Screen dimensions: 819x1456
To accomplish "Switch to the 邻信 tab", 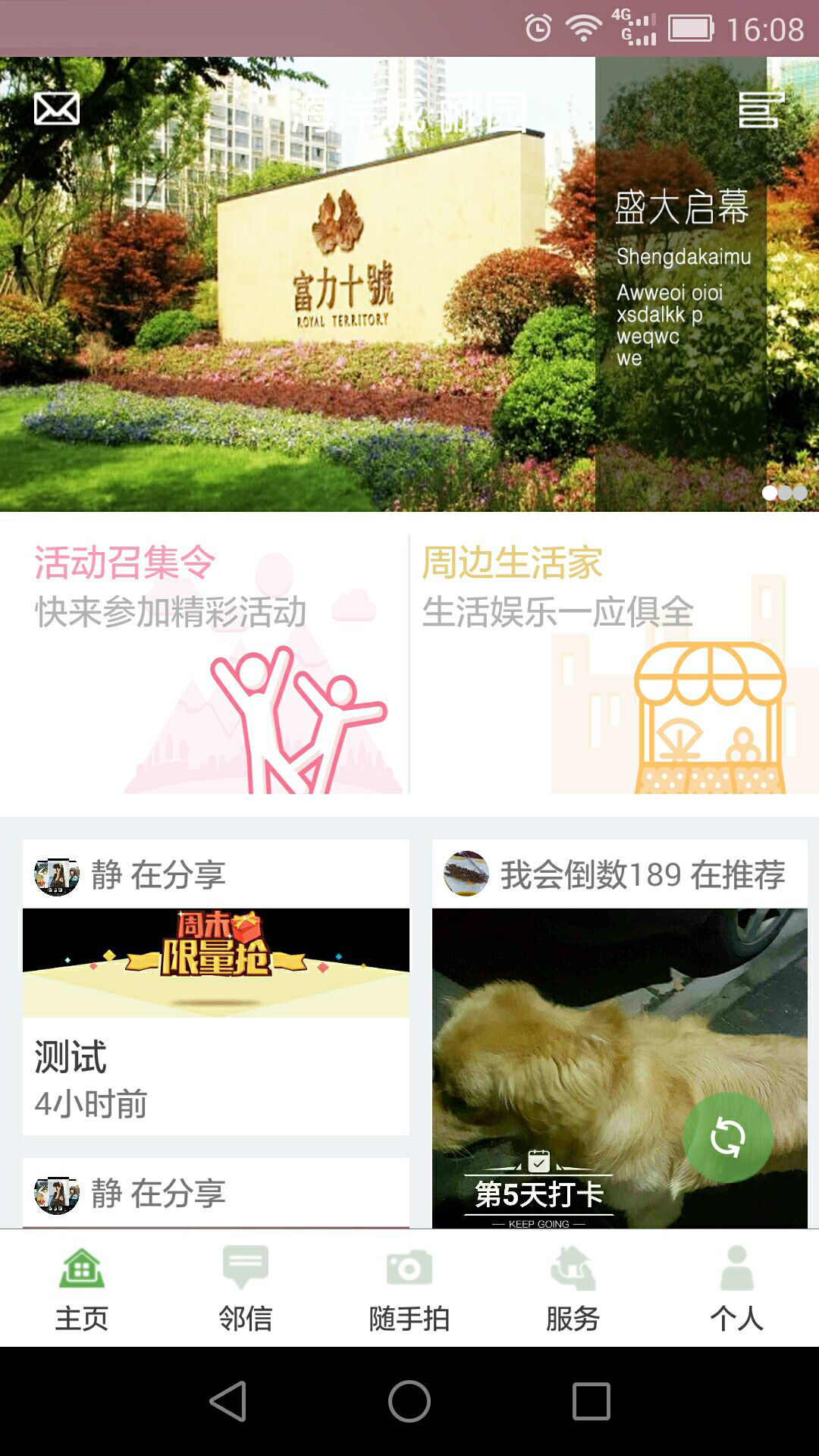I will pos(246,1288).
